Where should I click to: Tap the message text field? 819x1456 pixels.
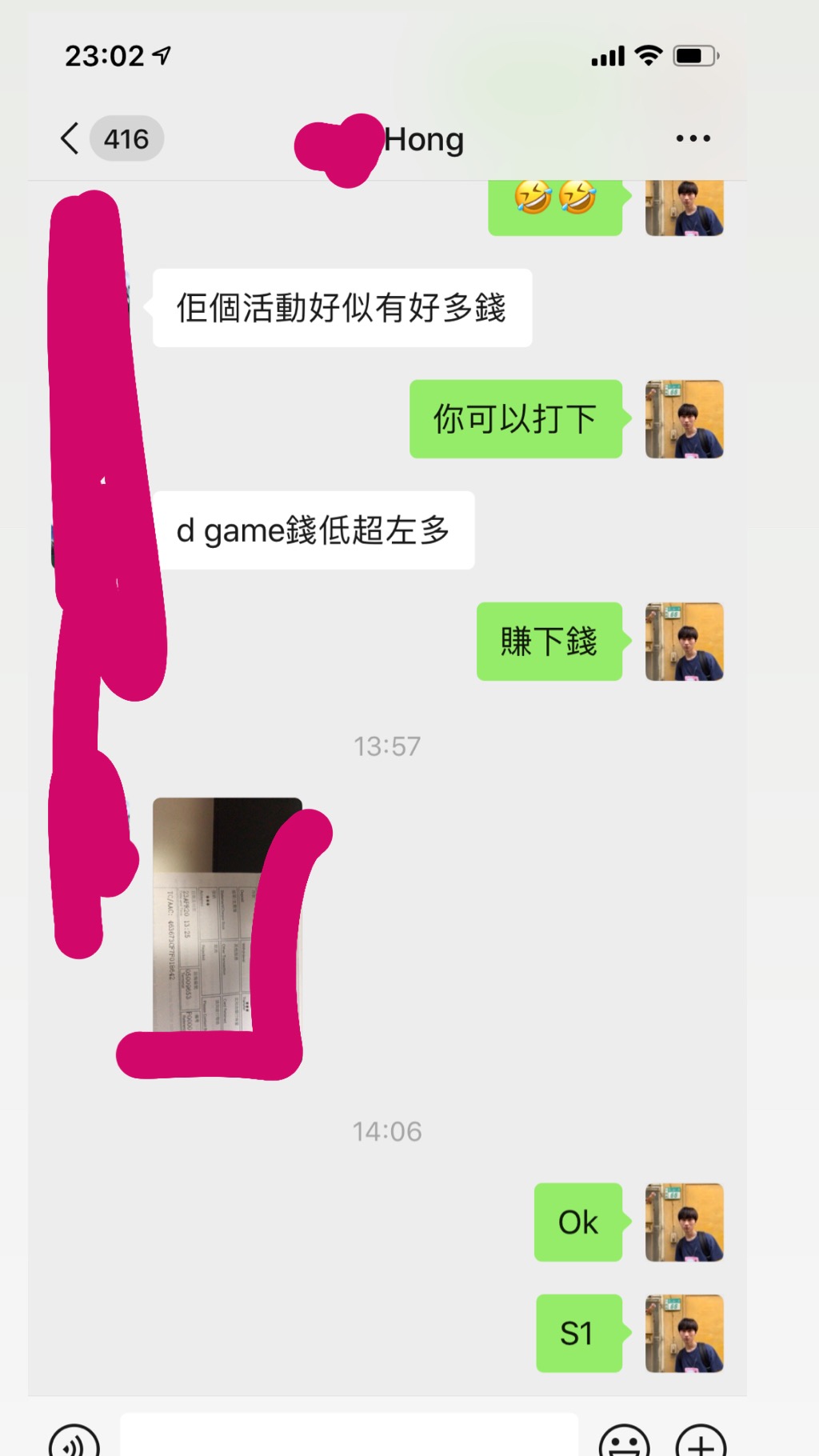(x=349, y=1438)
